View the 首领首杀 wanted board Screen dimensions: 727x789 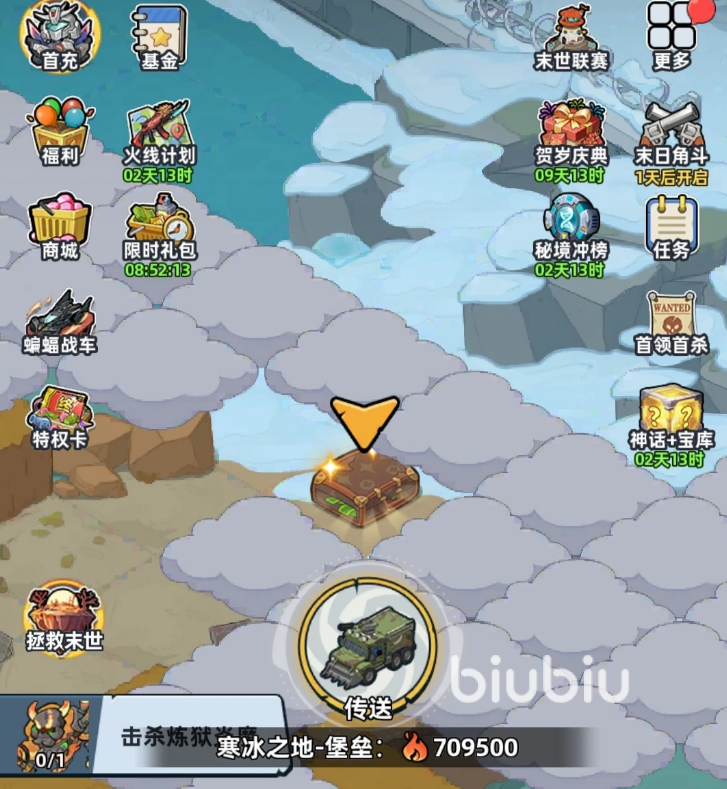671,320
